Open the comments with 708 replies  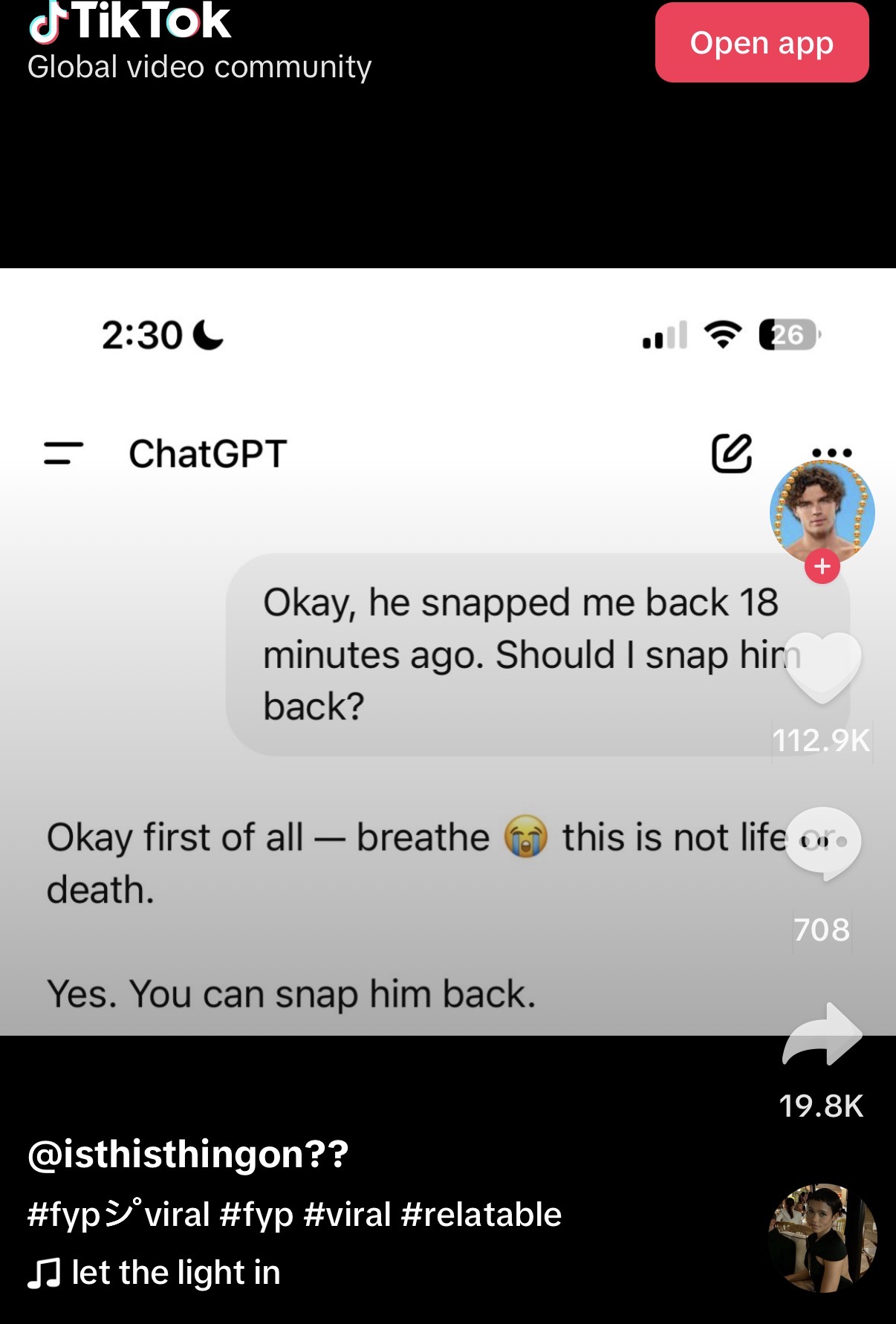click(x=822, y=843)
